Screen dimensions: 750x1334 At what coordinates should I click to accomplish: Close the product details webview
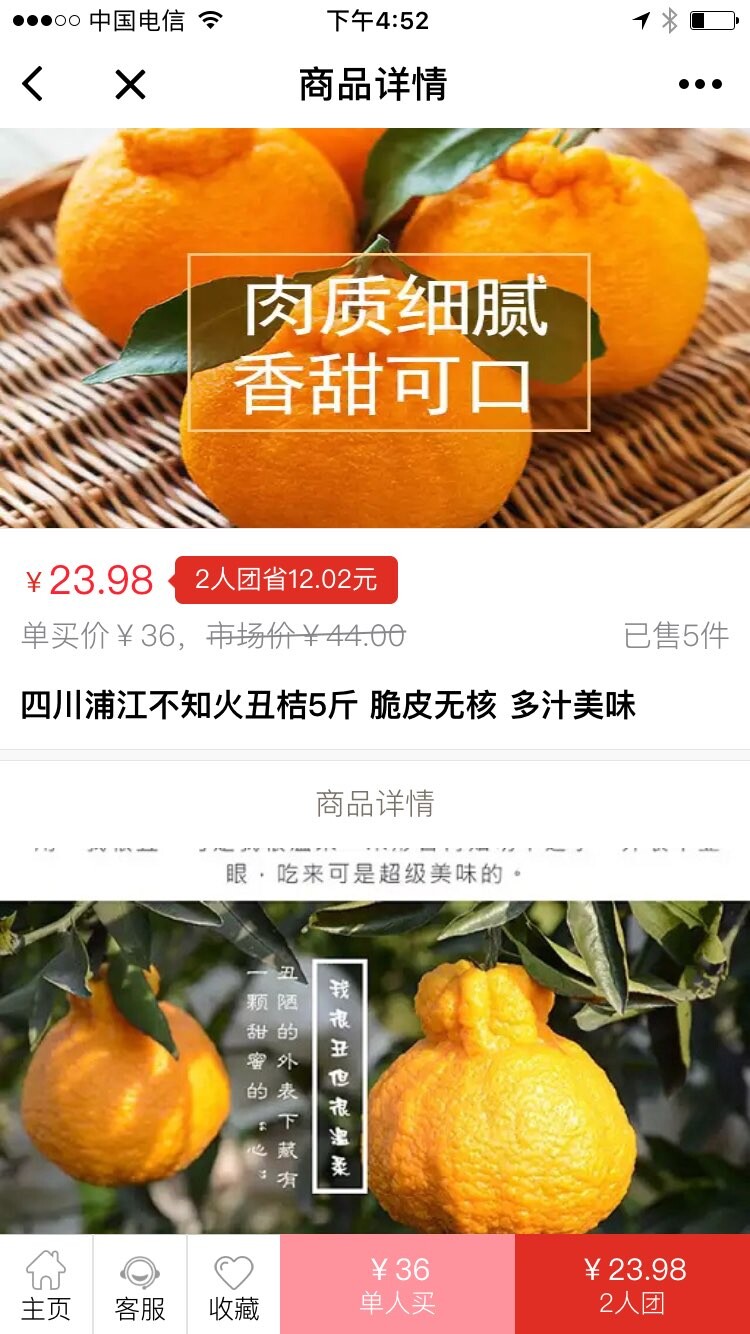pos(130,84)
